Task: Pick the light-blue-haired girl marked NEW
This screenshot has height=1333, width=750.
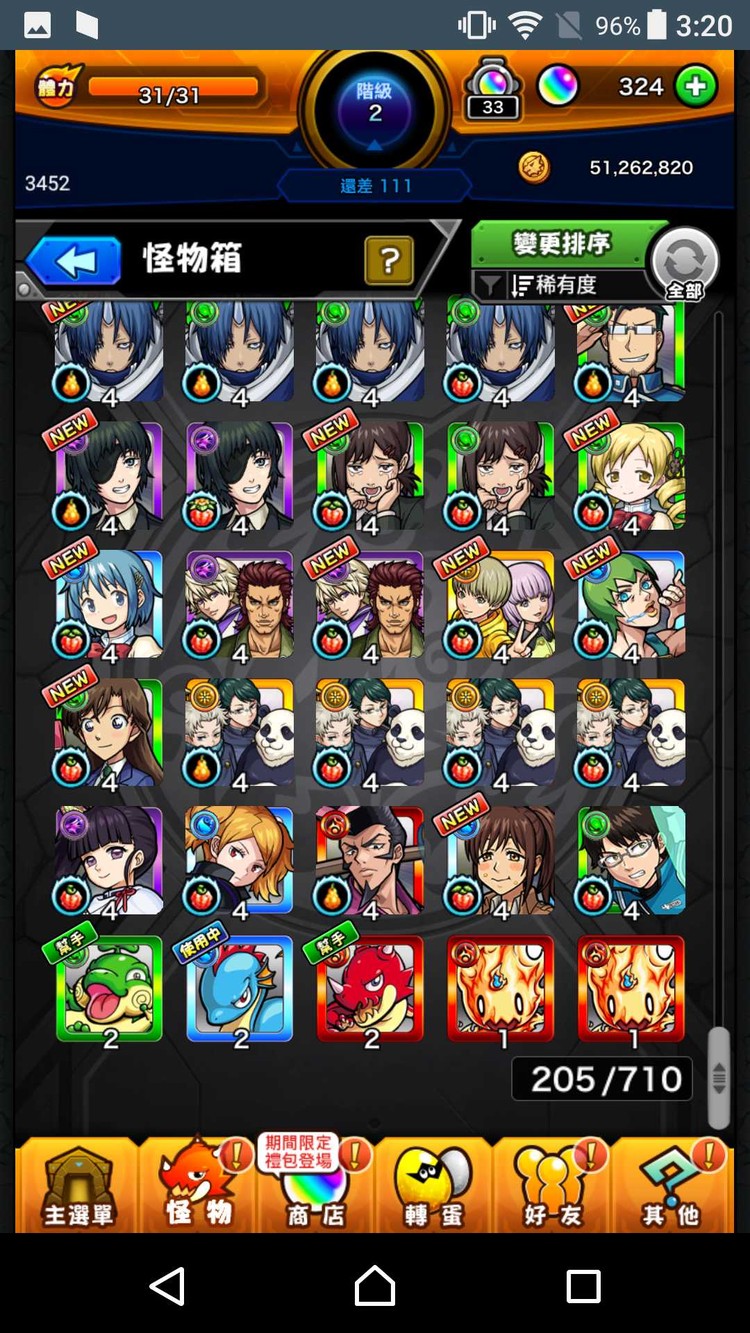Action: pos(109,604)
